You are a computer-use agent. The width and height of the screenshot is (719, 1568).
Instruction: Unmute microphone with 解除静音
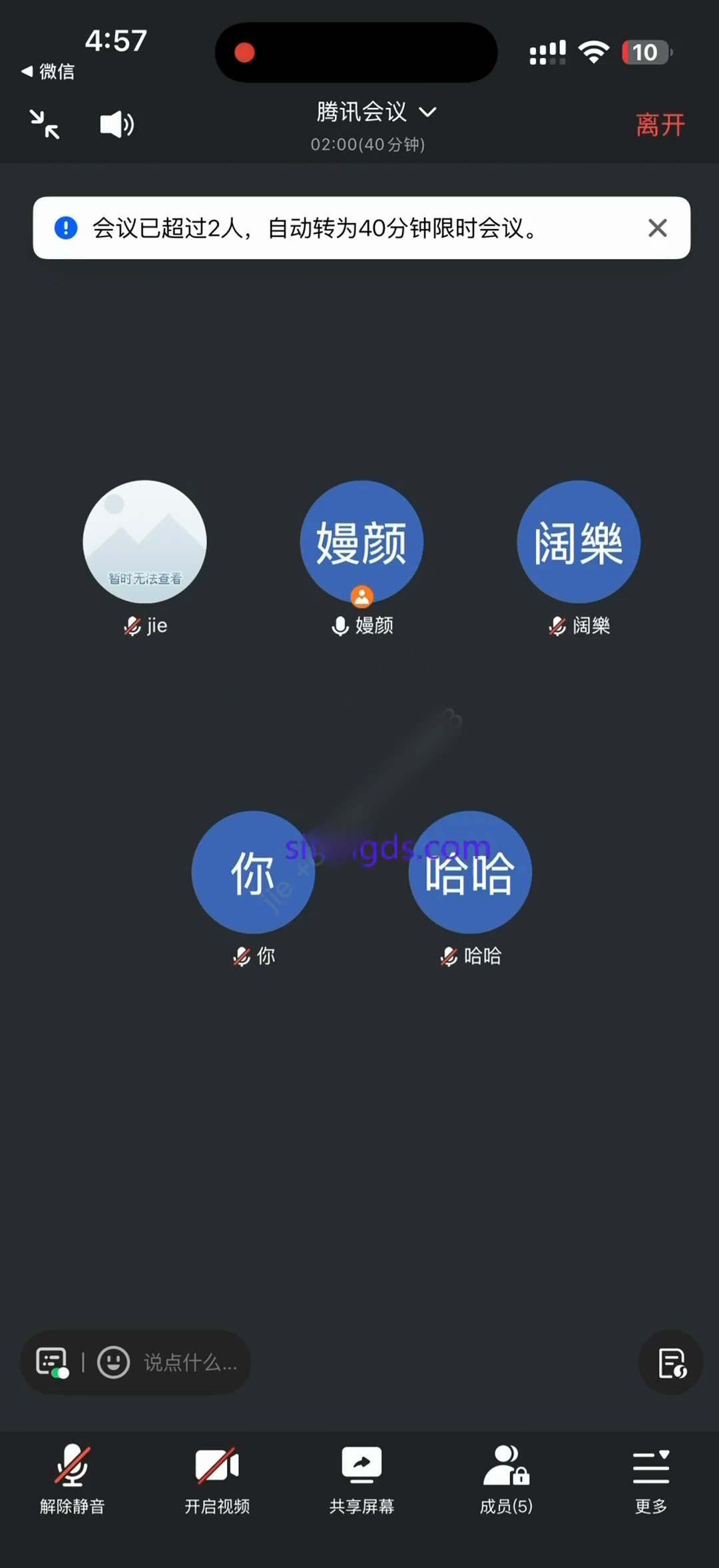click(72, 1477)
